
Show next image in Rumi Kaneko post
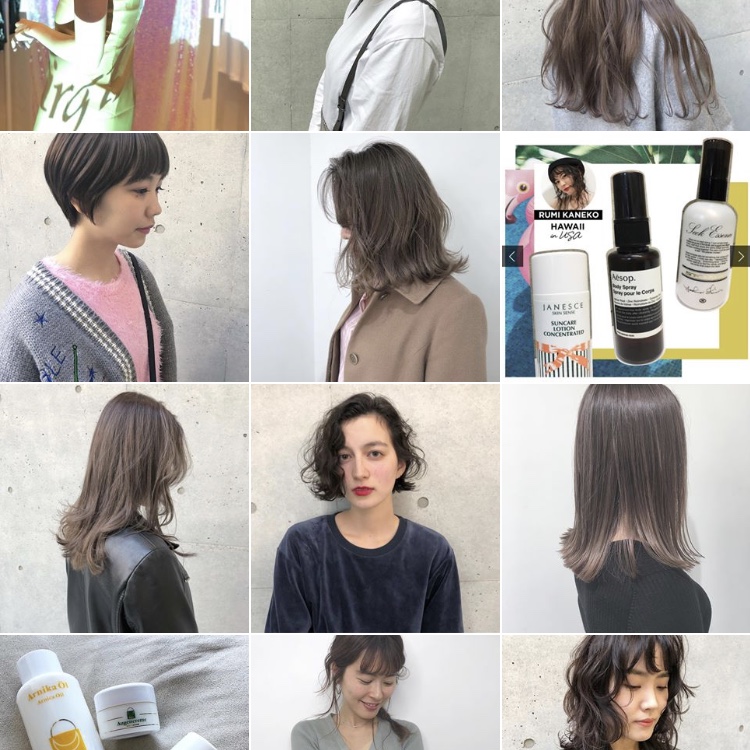point(740,257)
